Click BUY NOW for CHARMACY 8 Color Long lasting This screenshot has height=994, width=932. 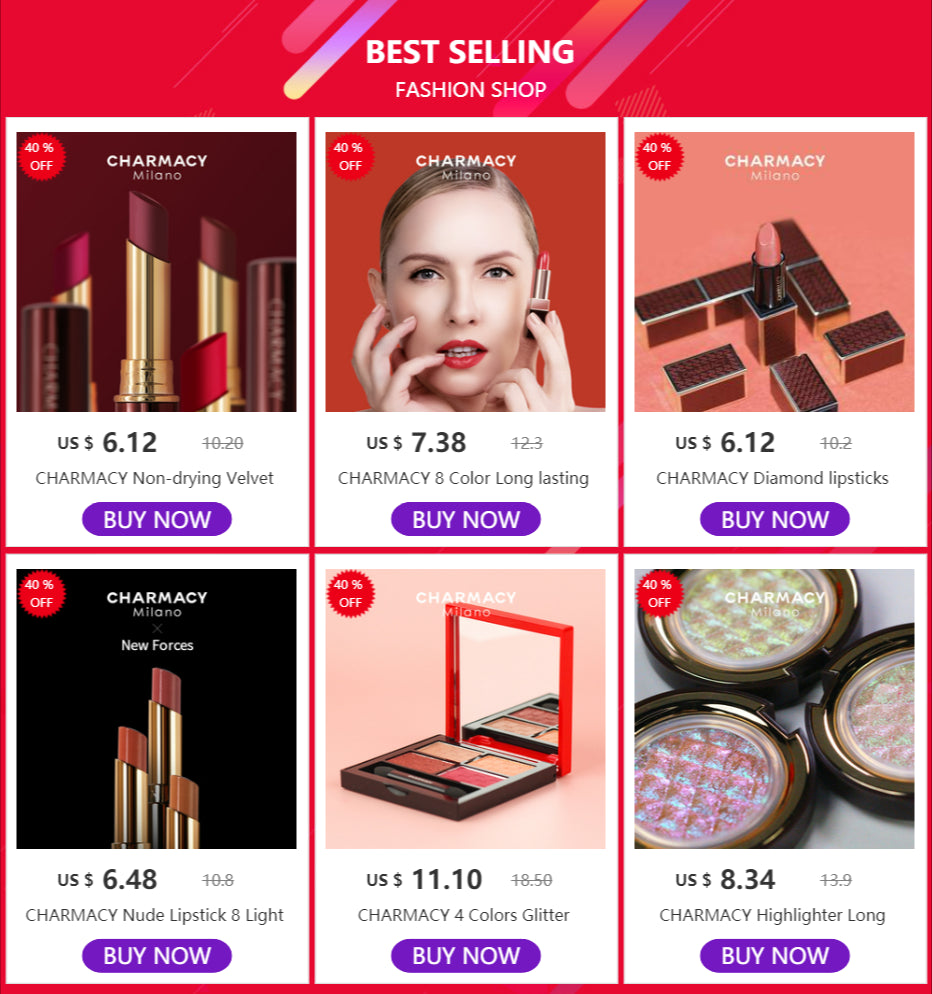465,518
